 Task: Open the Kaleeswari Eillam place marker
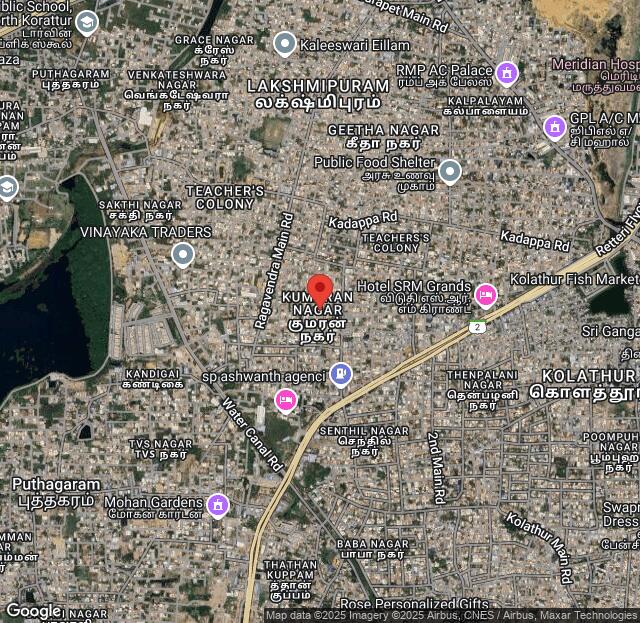[285, 43]
